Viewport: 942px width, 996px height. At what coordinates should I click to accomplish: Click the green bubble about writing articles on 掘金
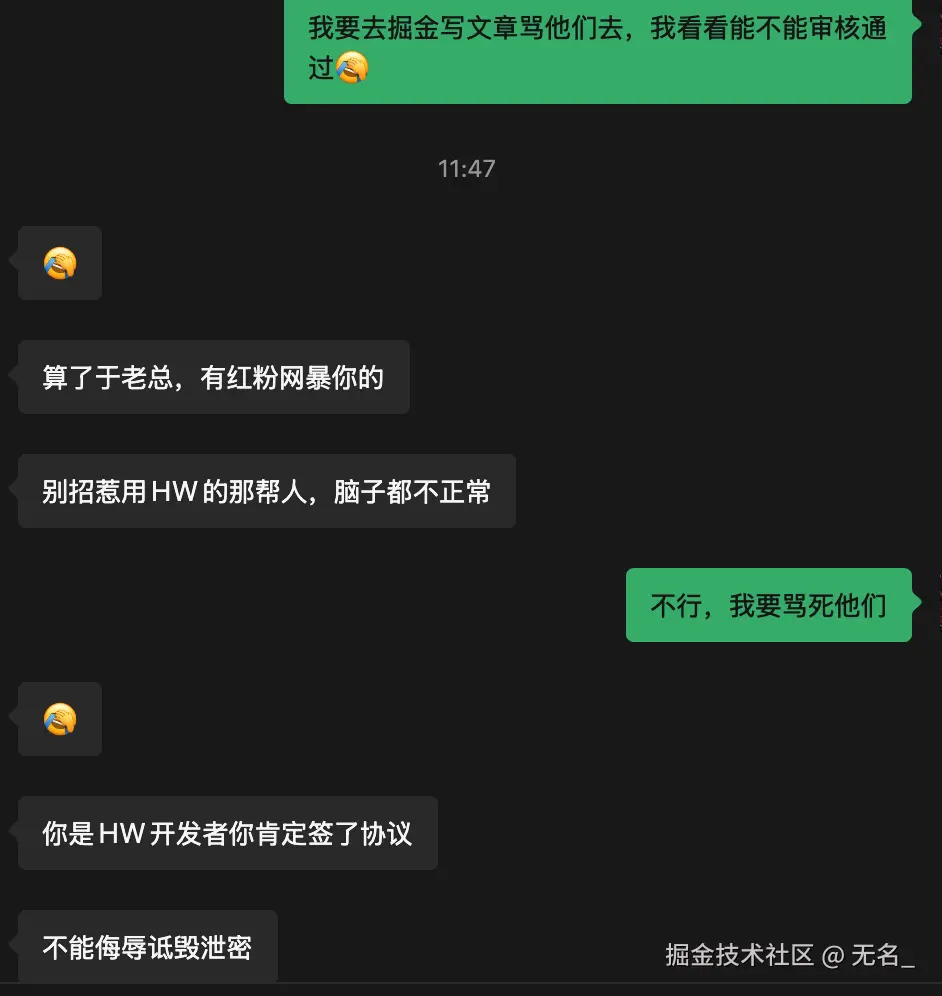pyautogui.click(x=597, y=52)
